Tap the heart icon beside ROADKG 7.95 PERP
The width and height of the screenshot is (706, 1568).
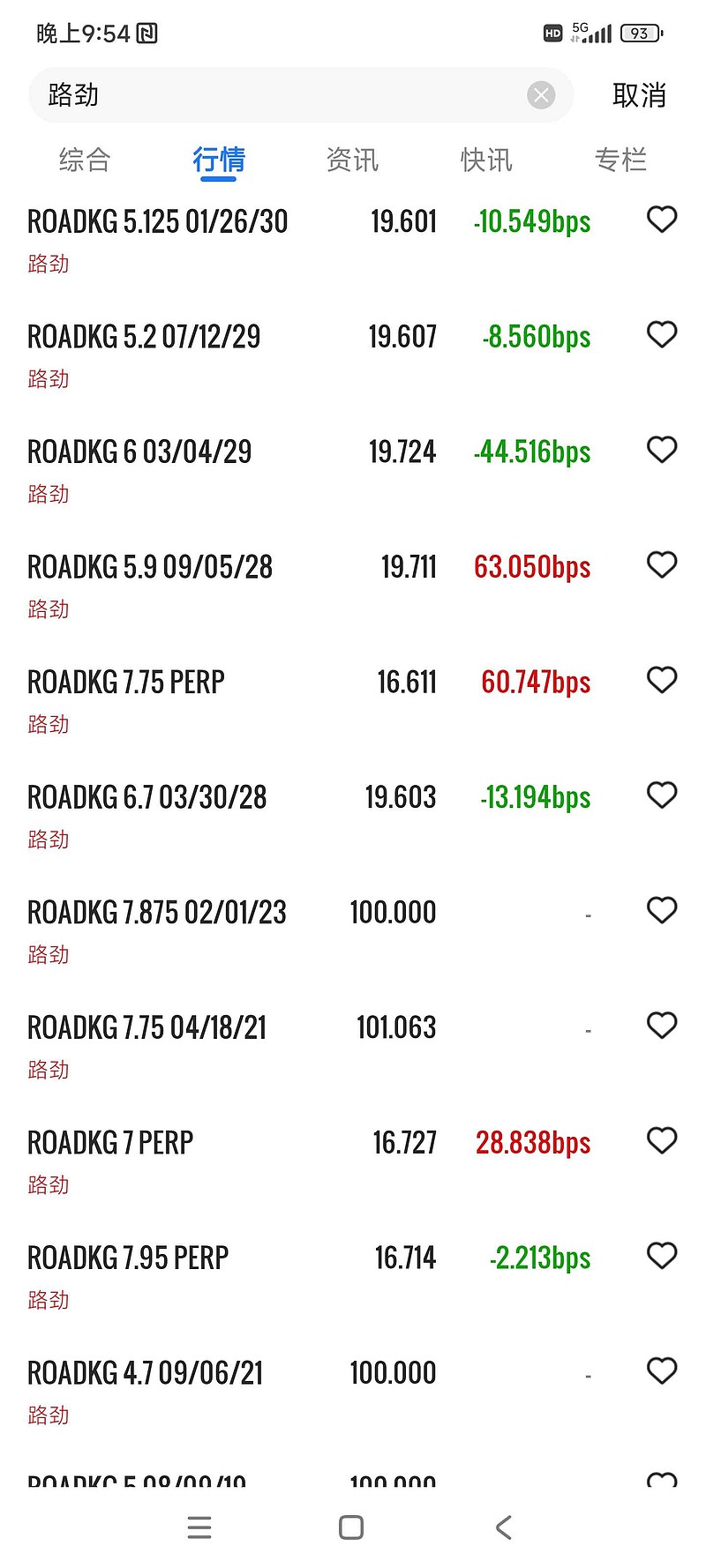coord(661,1256)
